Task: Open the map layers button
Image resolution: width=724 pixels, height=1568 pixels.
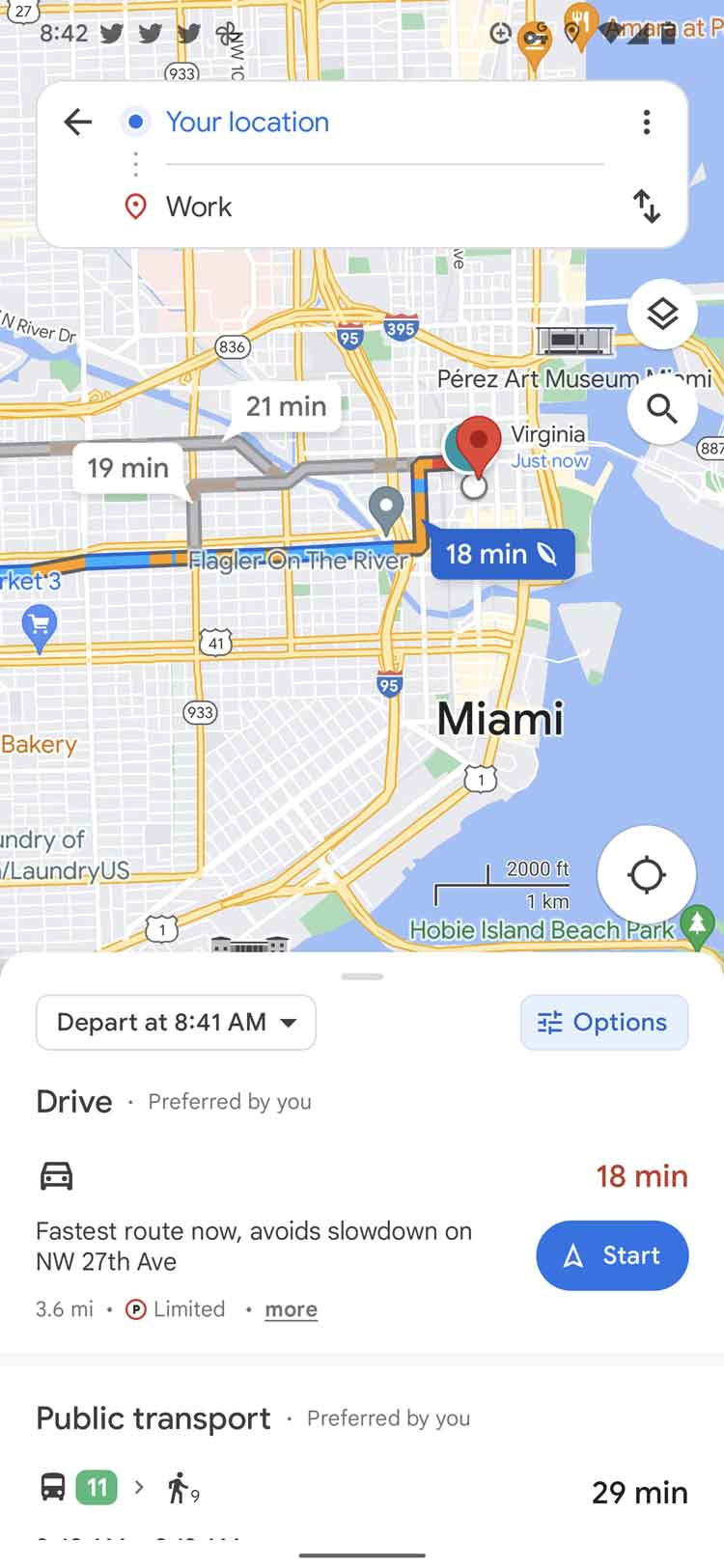Action: tap(662, 314)
